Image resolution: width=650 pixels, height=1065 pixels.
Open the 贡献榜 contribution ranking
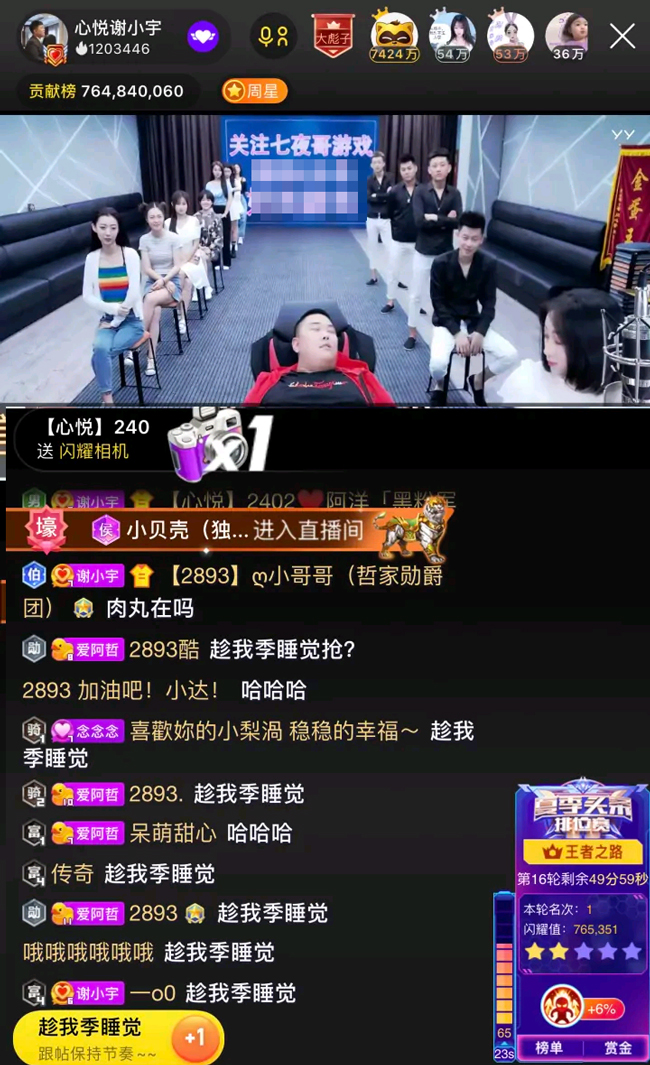click(106, 91)
